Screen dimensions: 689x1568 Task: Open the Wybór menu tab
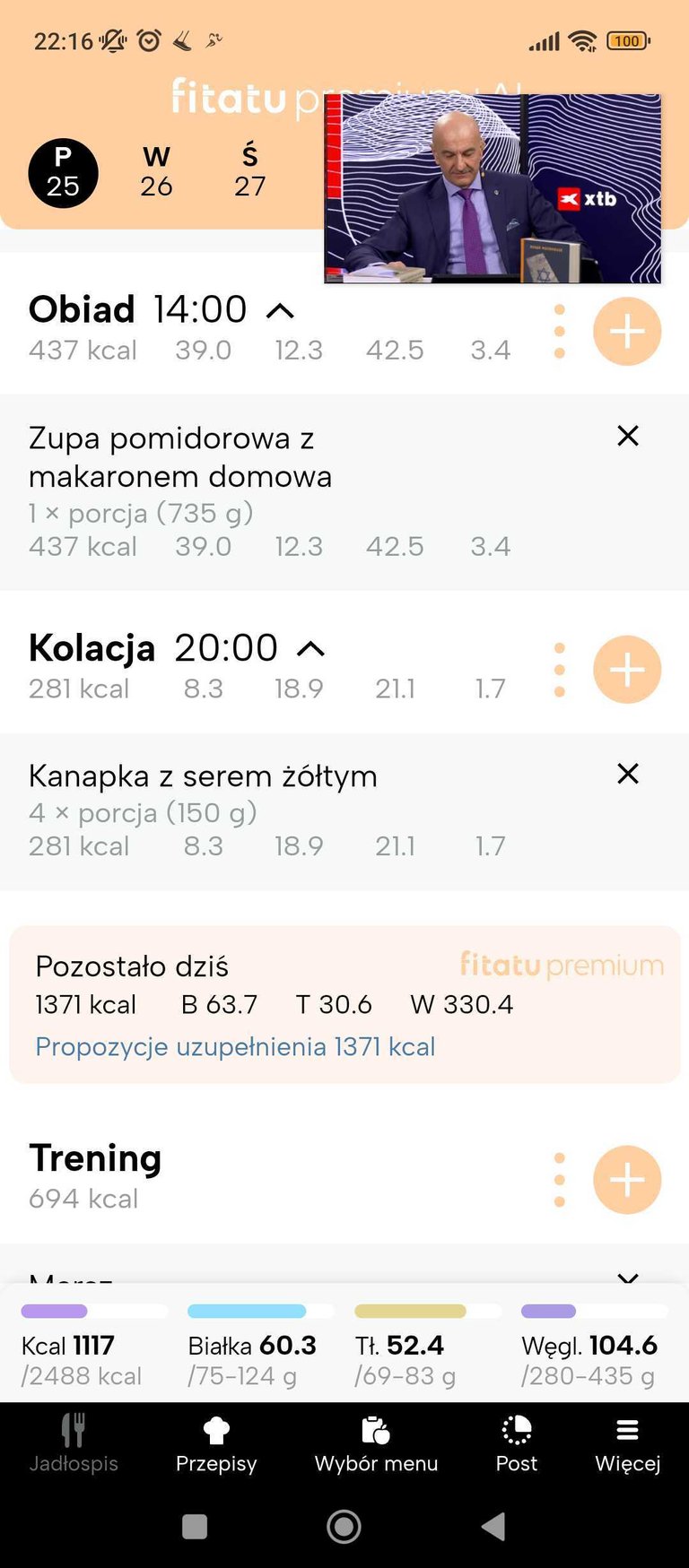point(376,1445)
